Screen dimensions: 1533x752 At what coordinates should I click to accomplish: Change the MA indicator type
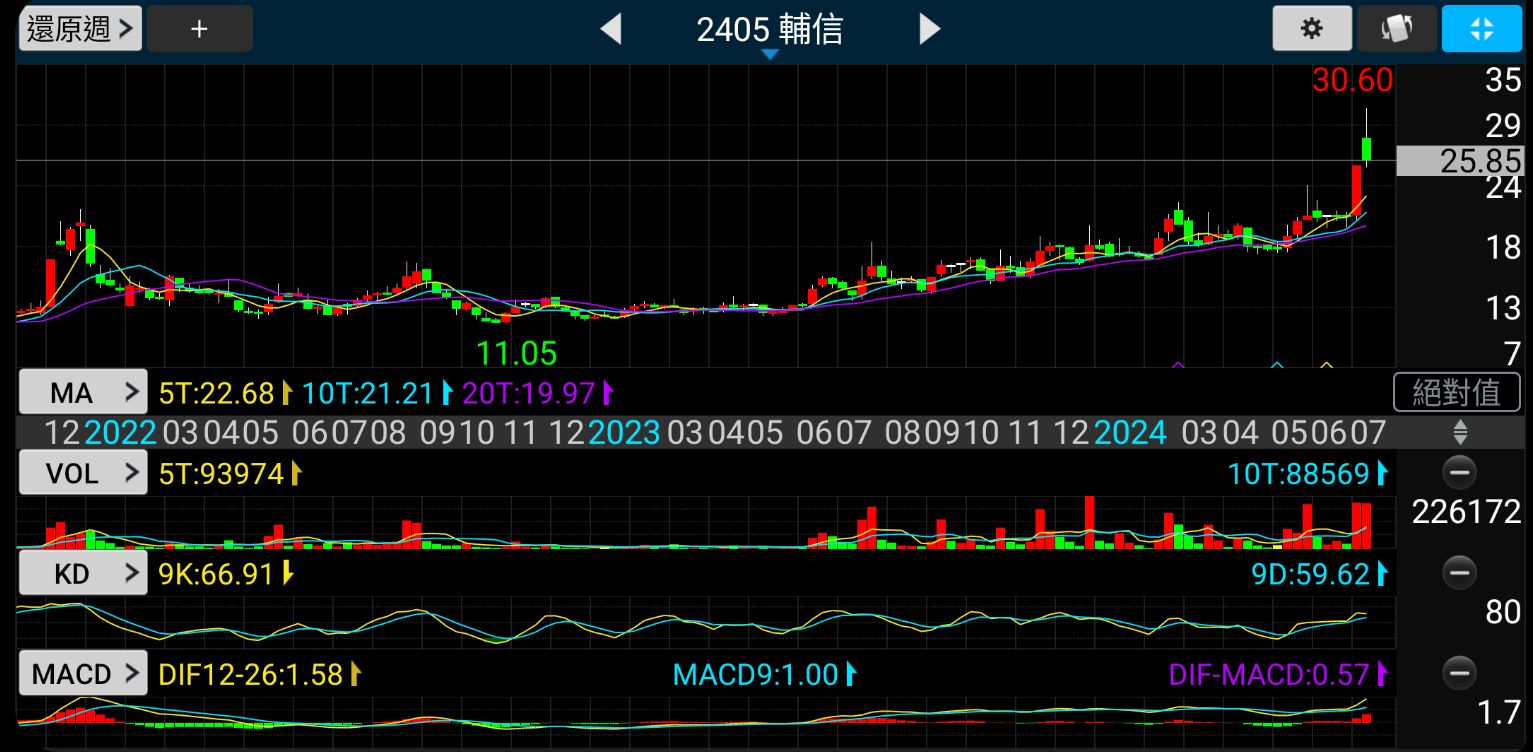83,393
